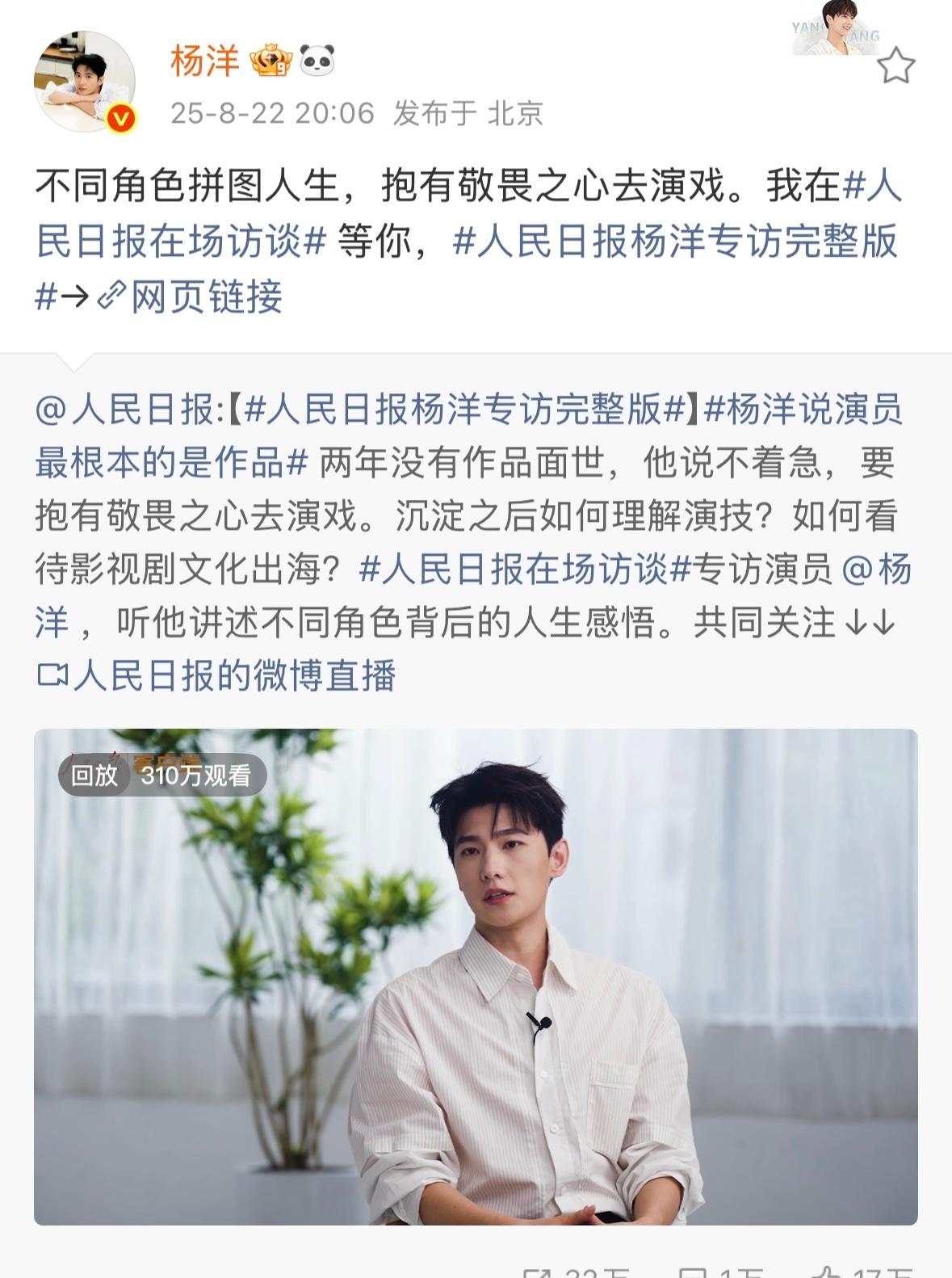The width and height of the screenshot is (952, 1278).
Task: Favorite this post with the star icon
Action: [x=895, y=66]
